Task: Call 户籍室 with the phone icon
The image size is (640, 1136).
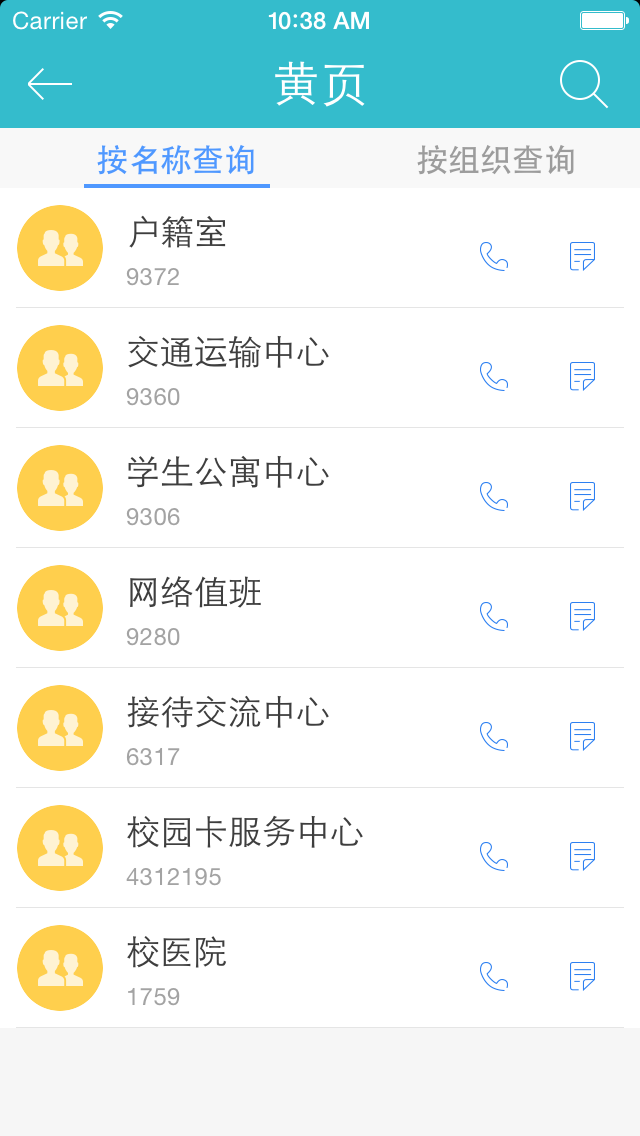Action: coord(494,256)
